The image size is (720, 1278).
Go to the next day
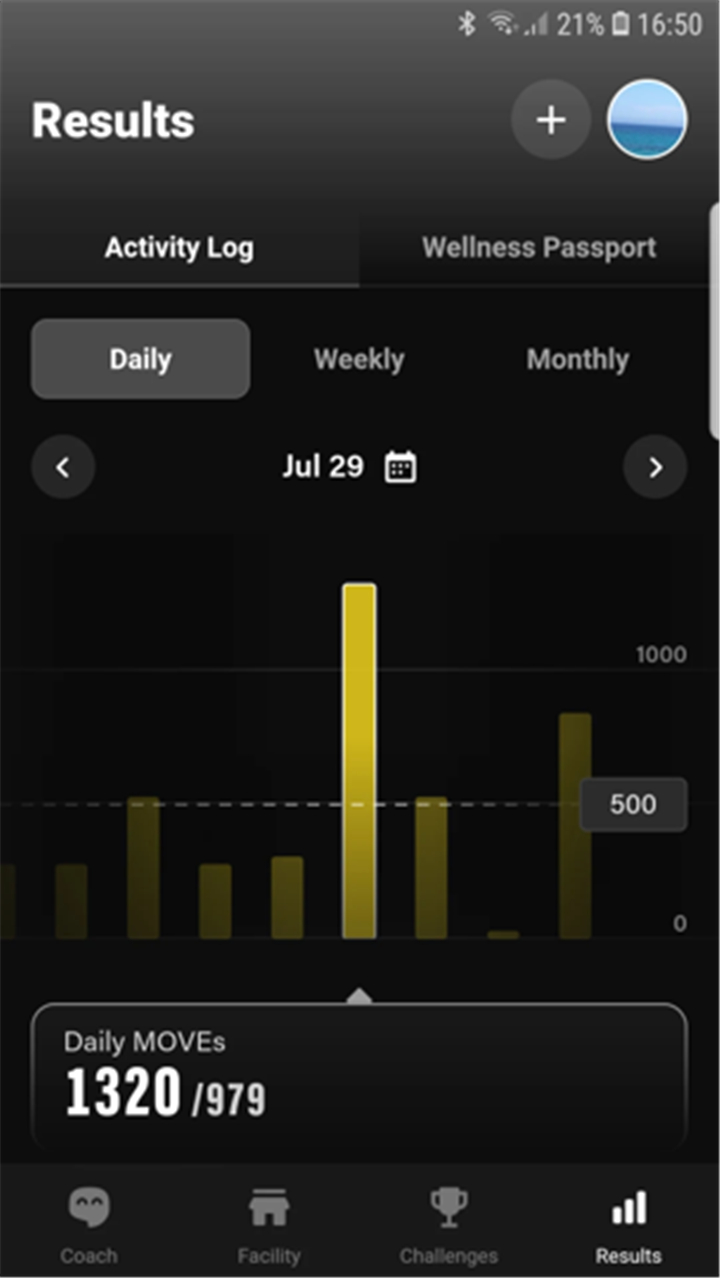pyautogui.click(x=655, y=467)
